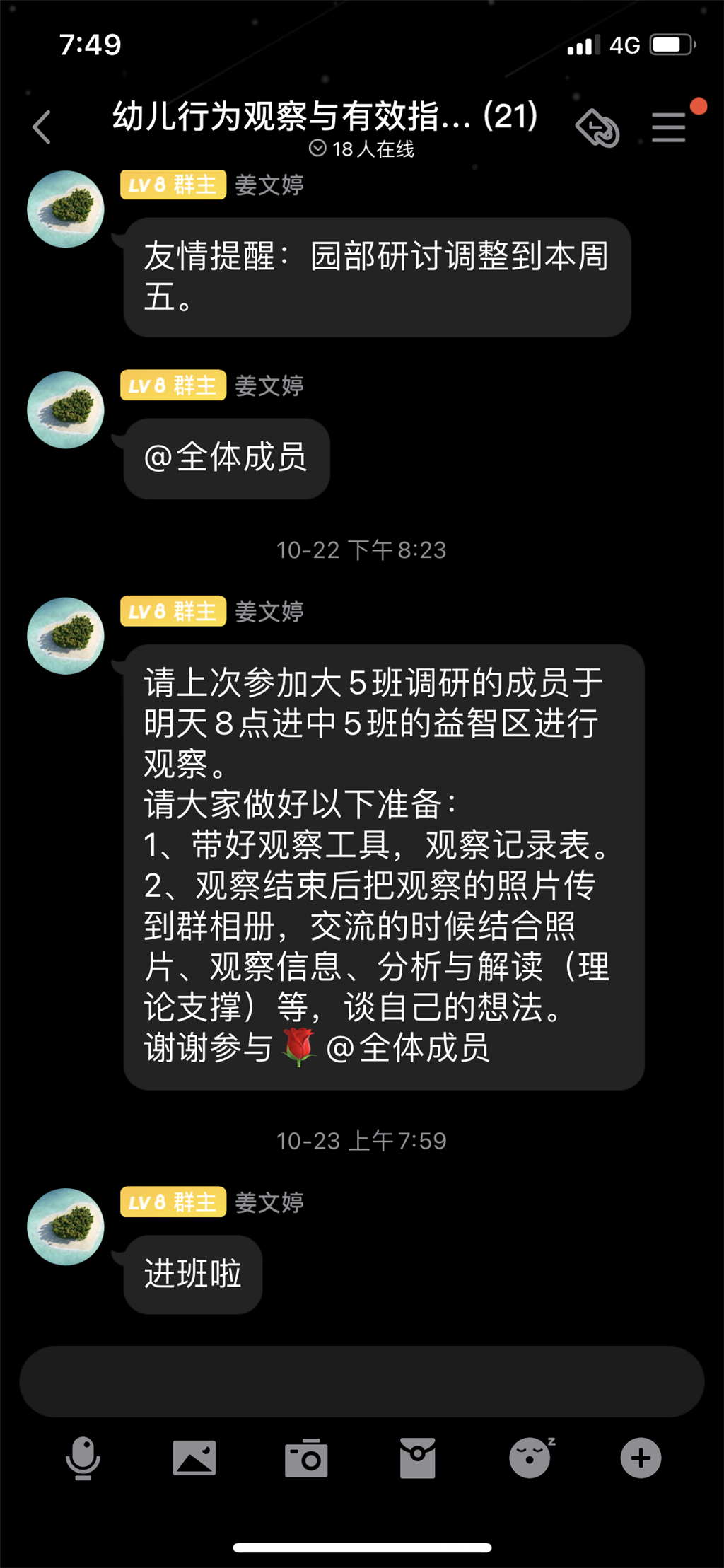Image resolution: width=724 pixels, height=1568 pixels.
Task: Start voice input with microphone
Action: tap(83, 1458)
